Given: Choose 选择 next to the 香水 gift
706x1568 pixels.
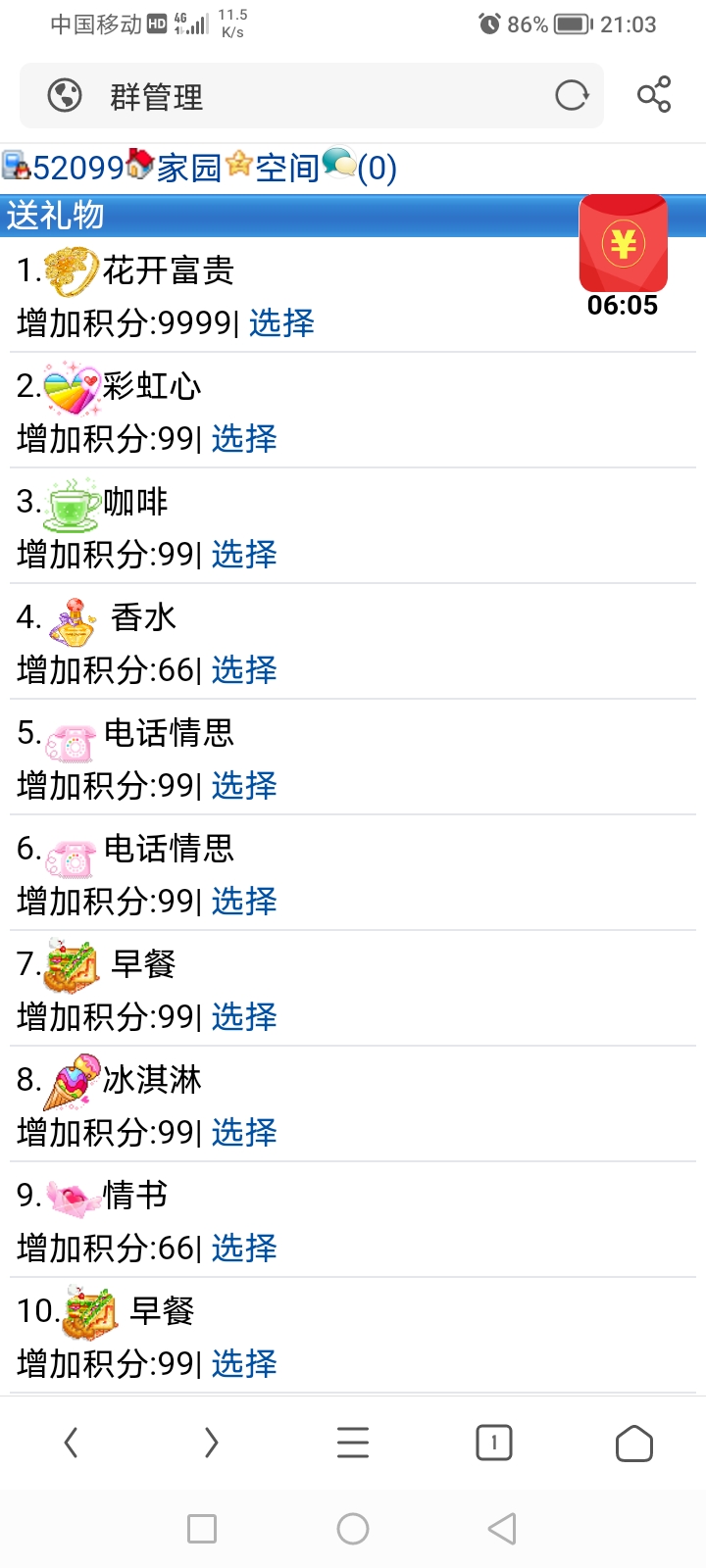Looking at the screenshot, I should click(x=242, y=670).
